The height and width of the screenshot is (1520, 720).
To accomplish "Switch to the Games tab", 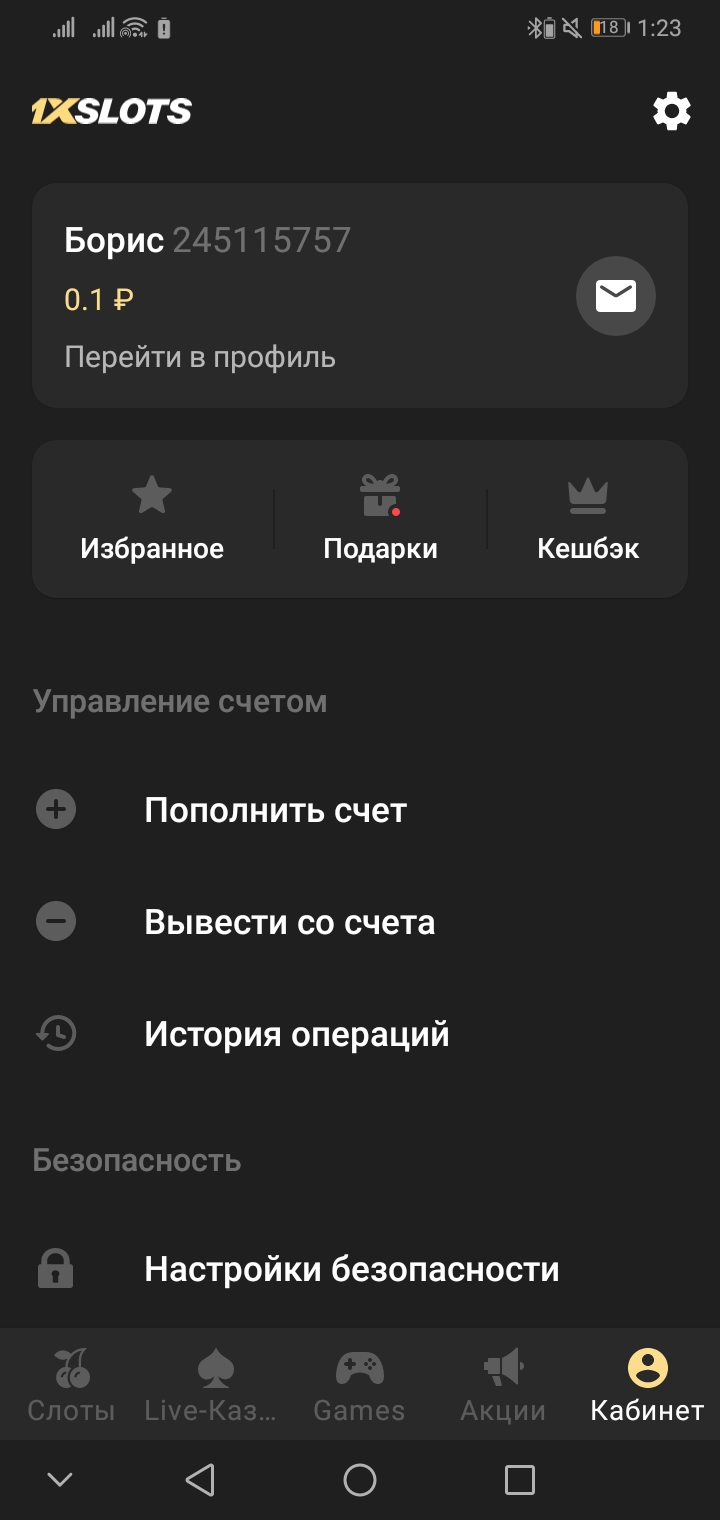I will [x=359, y=1385].
